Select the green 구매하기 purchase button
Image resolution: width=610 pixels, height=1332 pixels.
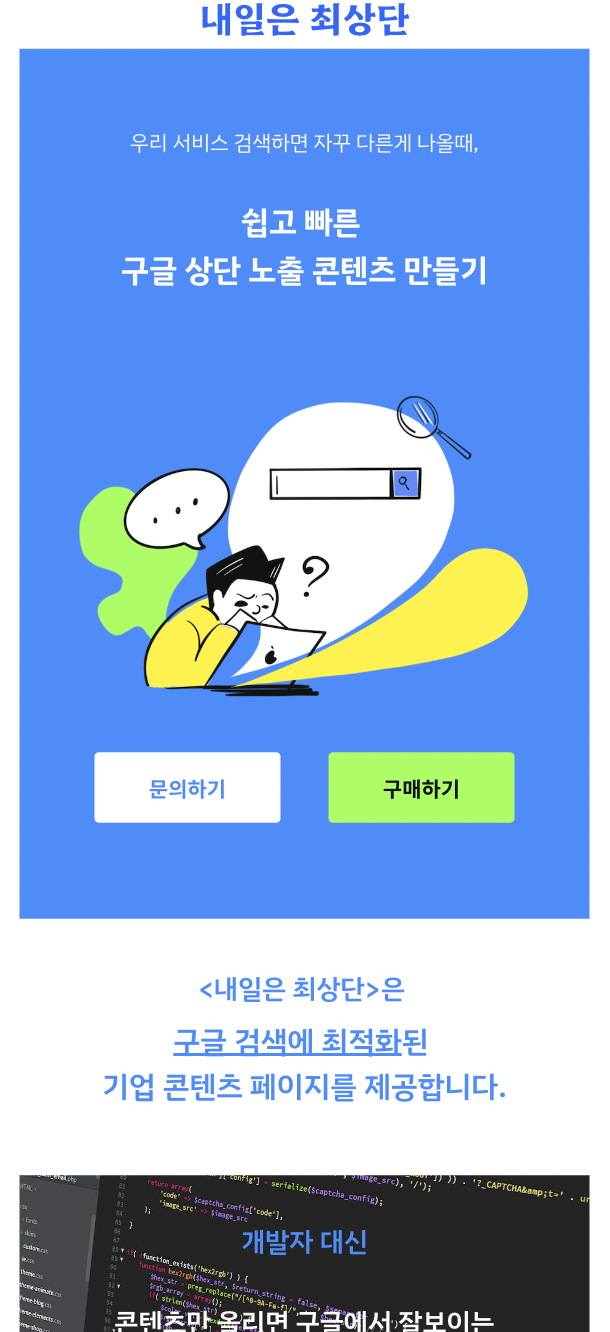tap(421, 788)
